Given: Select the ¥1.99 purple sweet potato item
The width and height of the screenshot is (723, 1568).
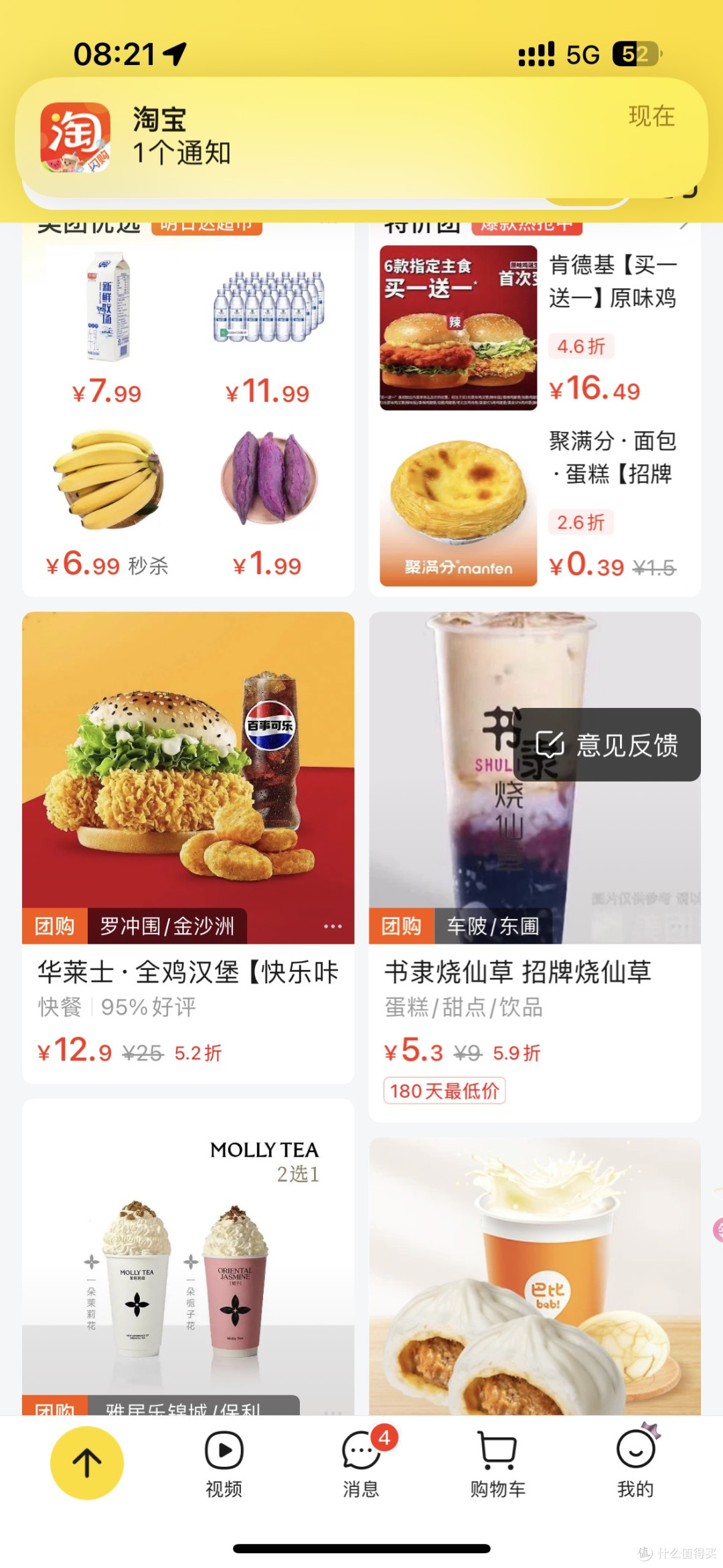Looking at the screenshot, I should click(x=268, y=504).
